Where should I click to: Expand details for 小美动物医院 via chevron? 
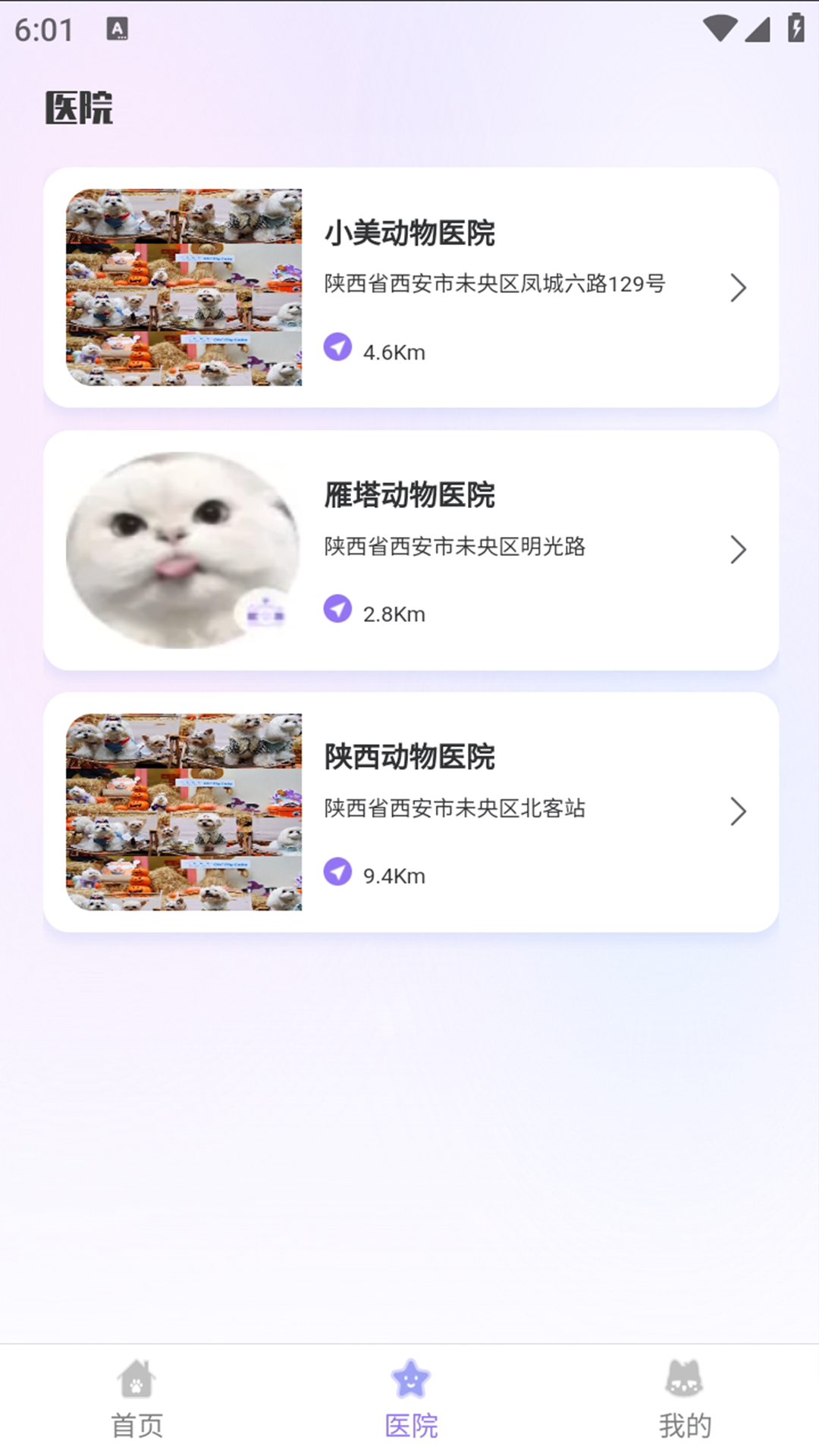coord(737,288)
